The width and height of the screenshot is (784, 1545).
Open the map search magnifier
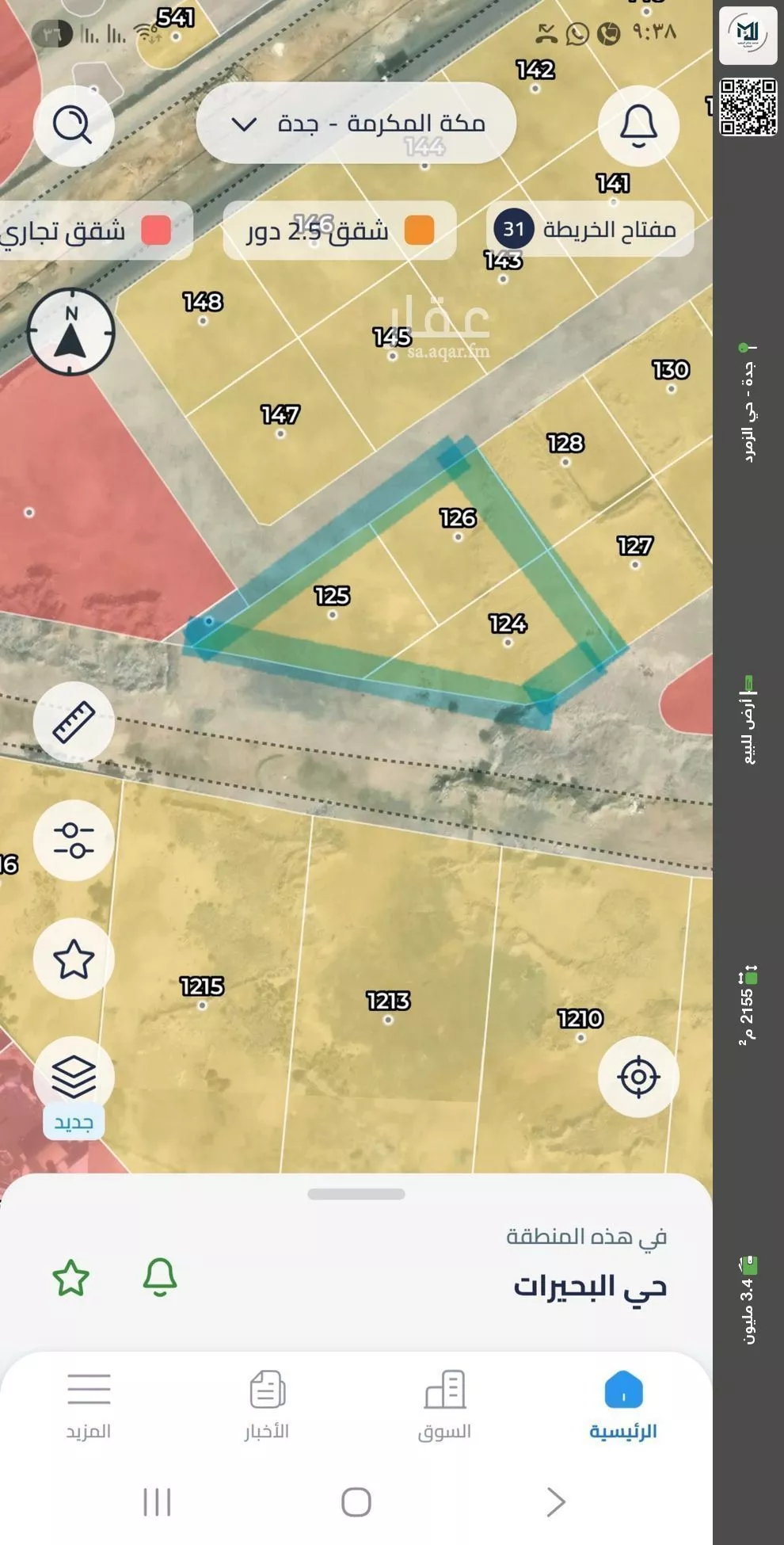pyautogui.click(x=74, y=125)
